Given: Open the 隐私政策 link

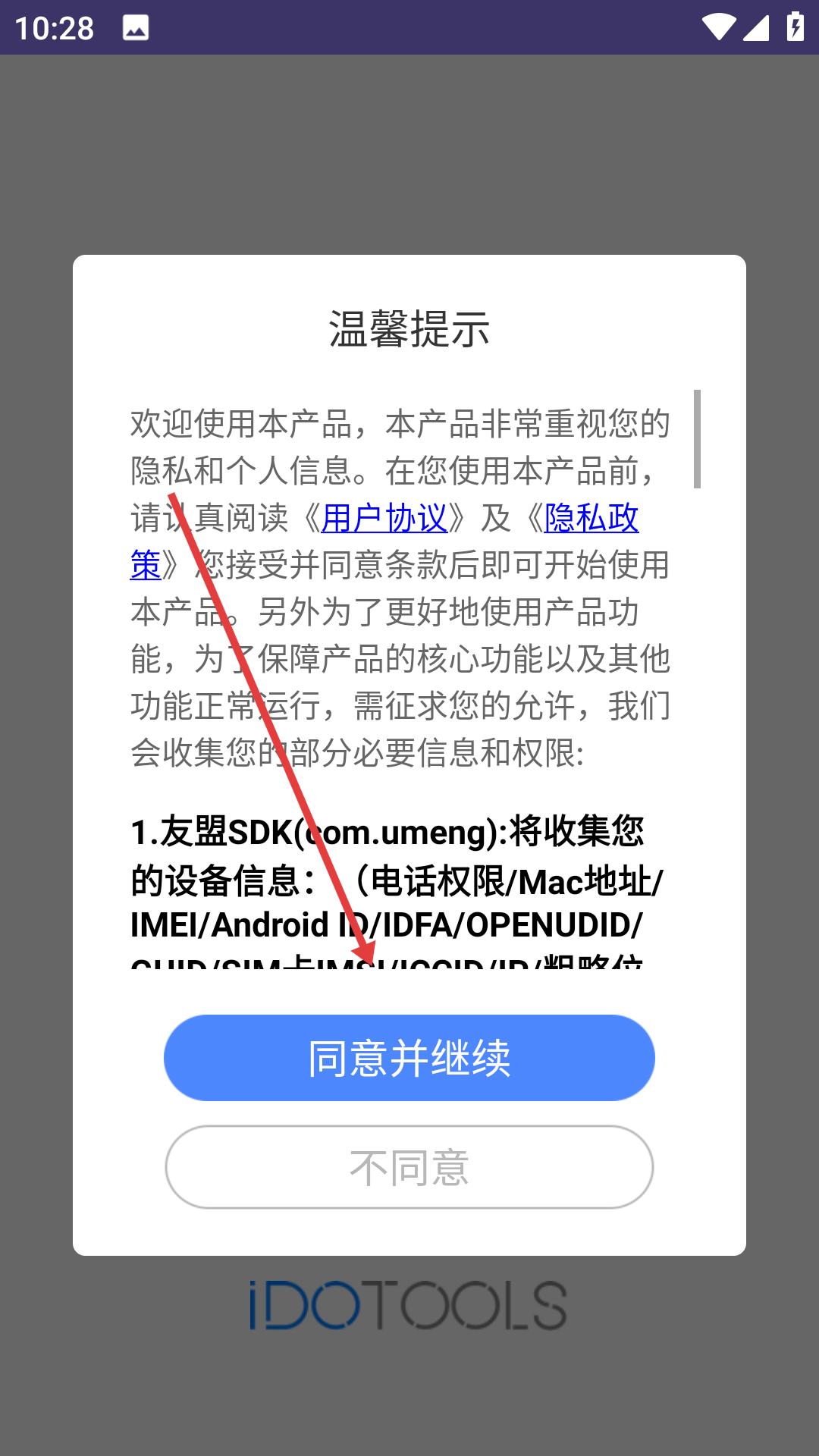Looking at the screenshot, I should pos(591,519).
